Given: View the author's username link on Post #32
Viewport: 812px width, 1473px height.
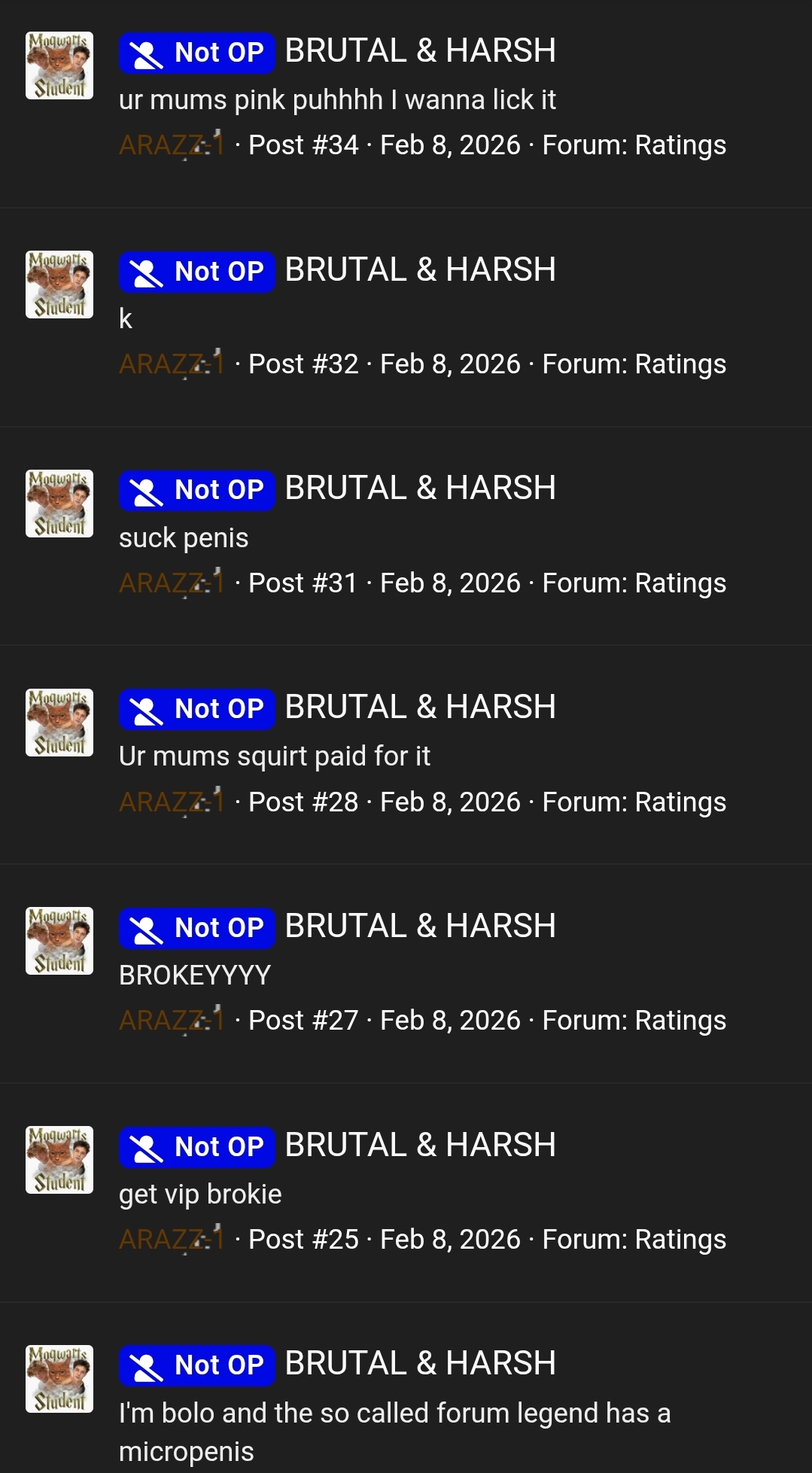Looking at the screenshot, I should coord(172,364).
